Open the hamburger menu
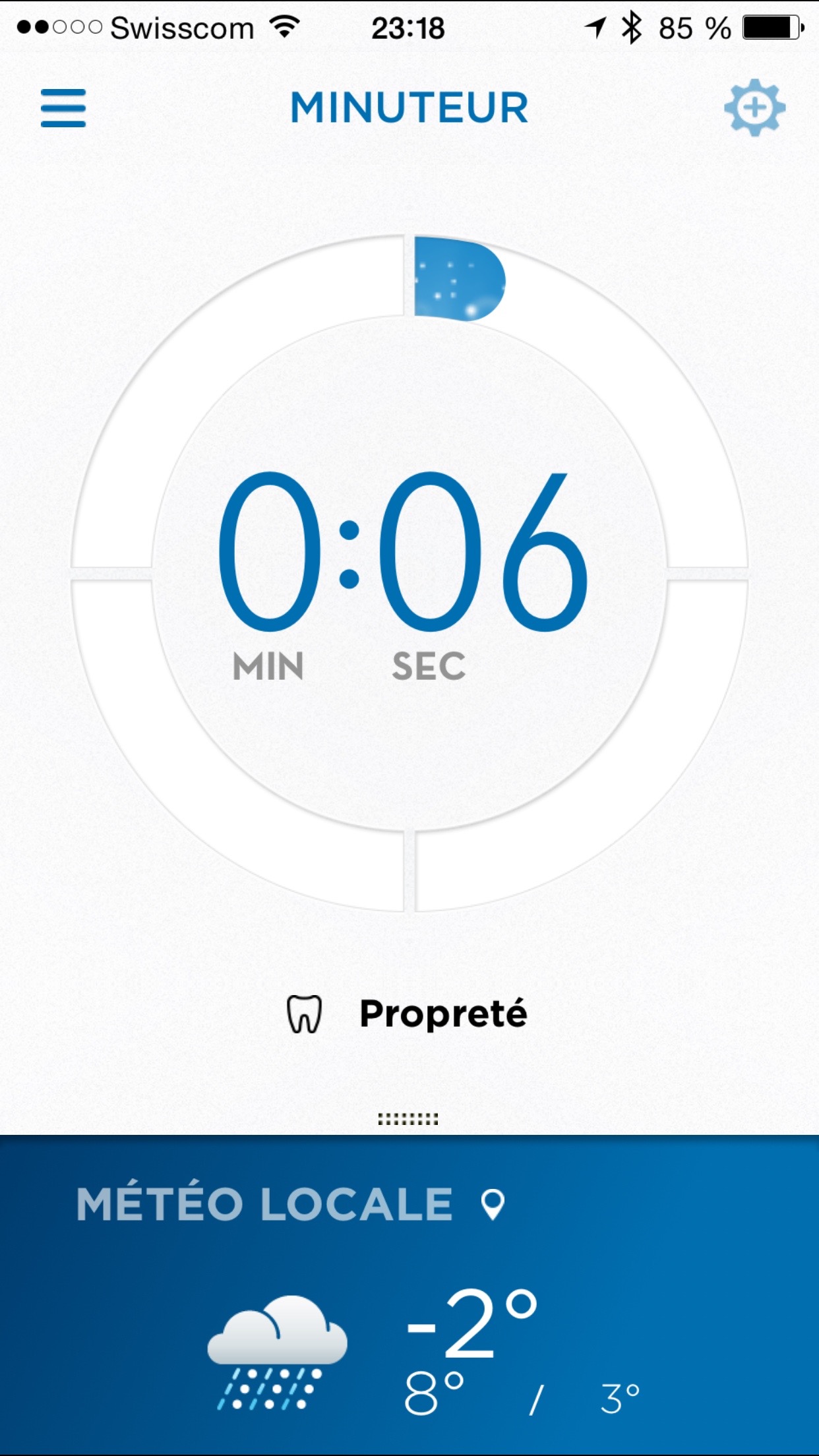The image size is (819, 1456). click(63, 108)
